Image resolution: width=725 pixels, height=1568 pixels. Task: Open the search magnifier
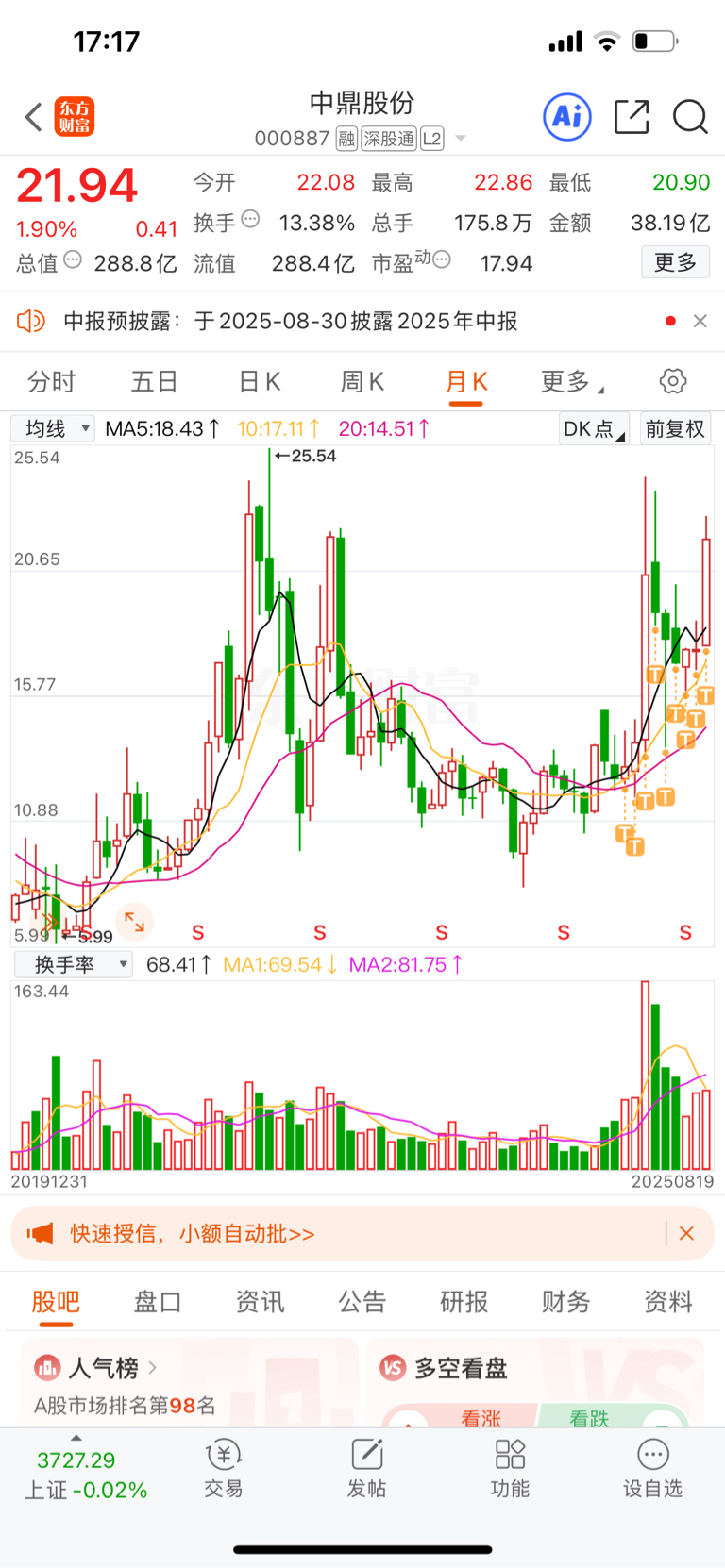(x=690, y=117)
